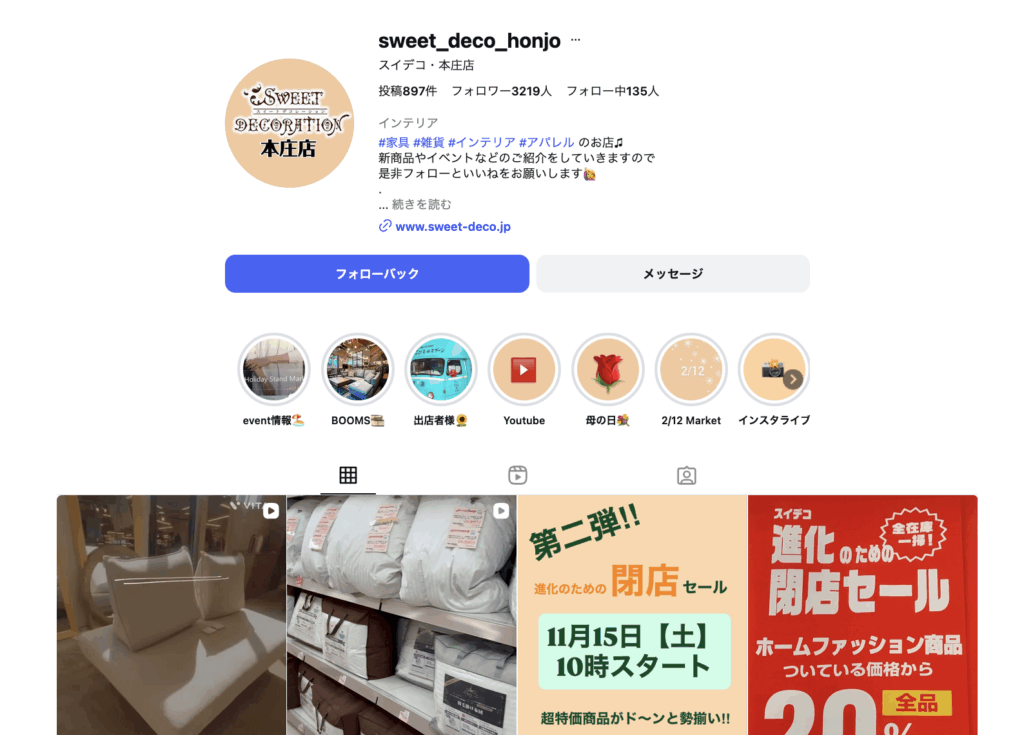Open the 母の日 story highlight

click(608, 370)
